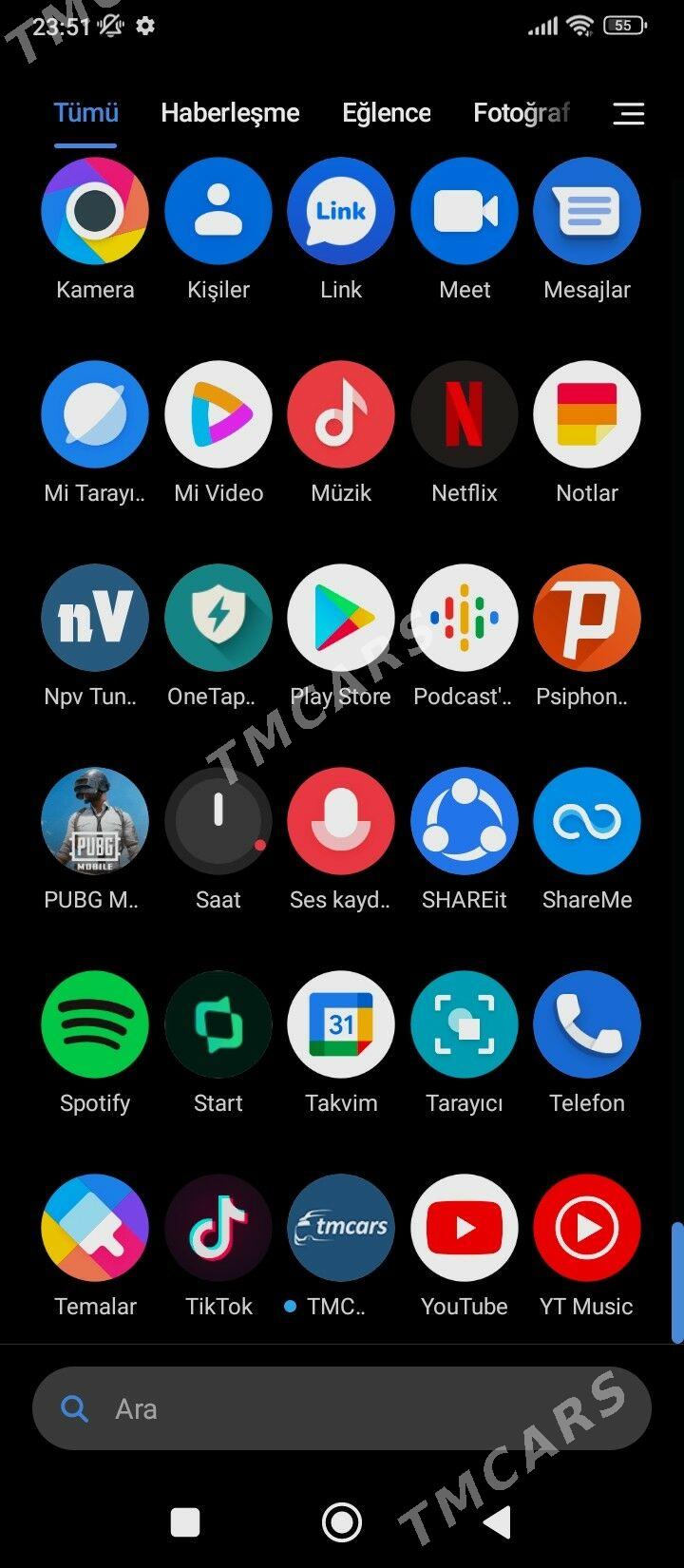
Task: Open Kişiler contacts app
Action: (218, 211)
